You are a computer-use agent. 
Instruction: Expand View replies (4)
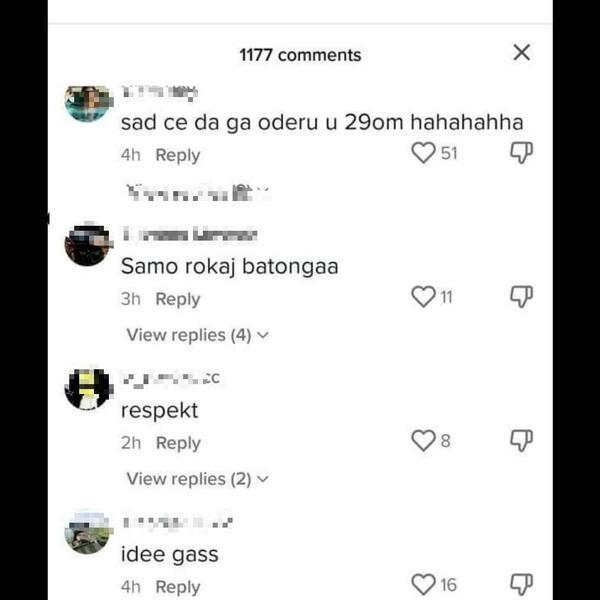coord(197,335)
